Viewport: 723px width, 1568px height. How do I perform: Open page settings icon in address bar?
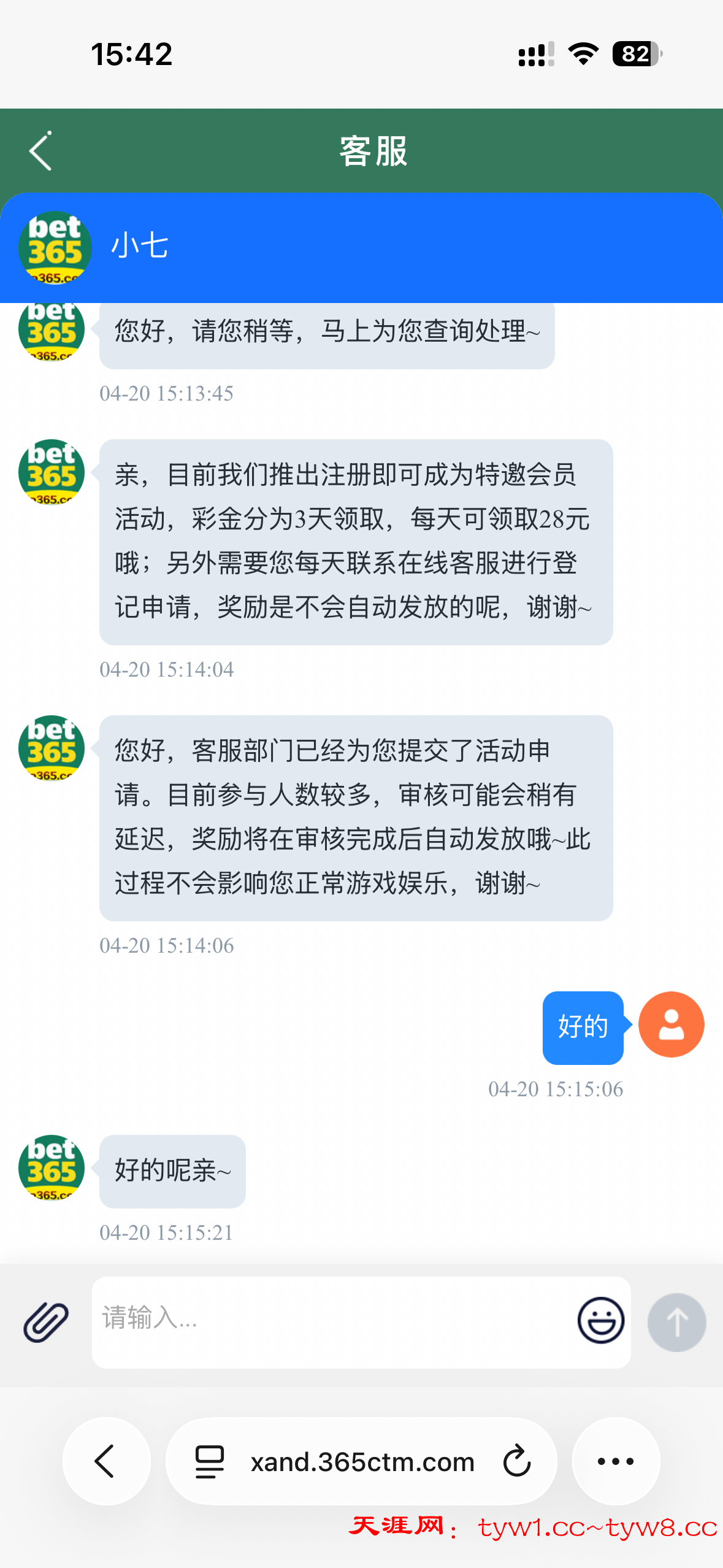pyautogui.click(x=209, y=1461)
